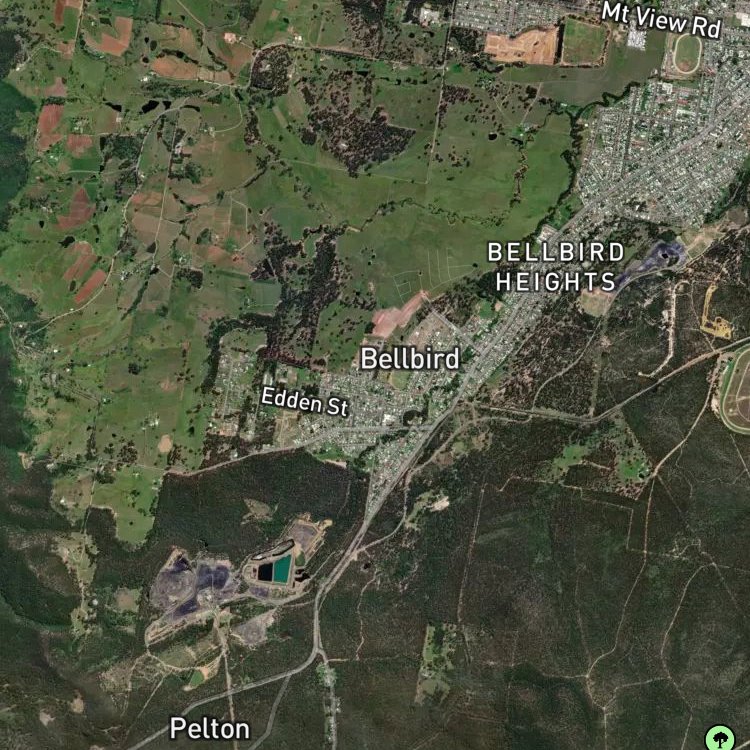Open the green park marker on the map

(720, 739)
